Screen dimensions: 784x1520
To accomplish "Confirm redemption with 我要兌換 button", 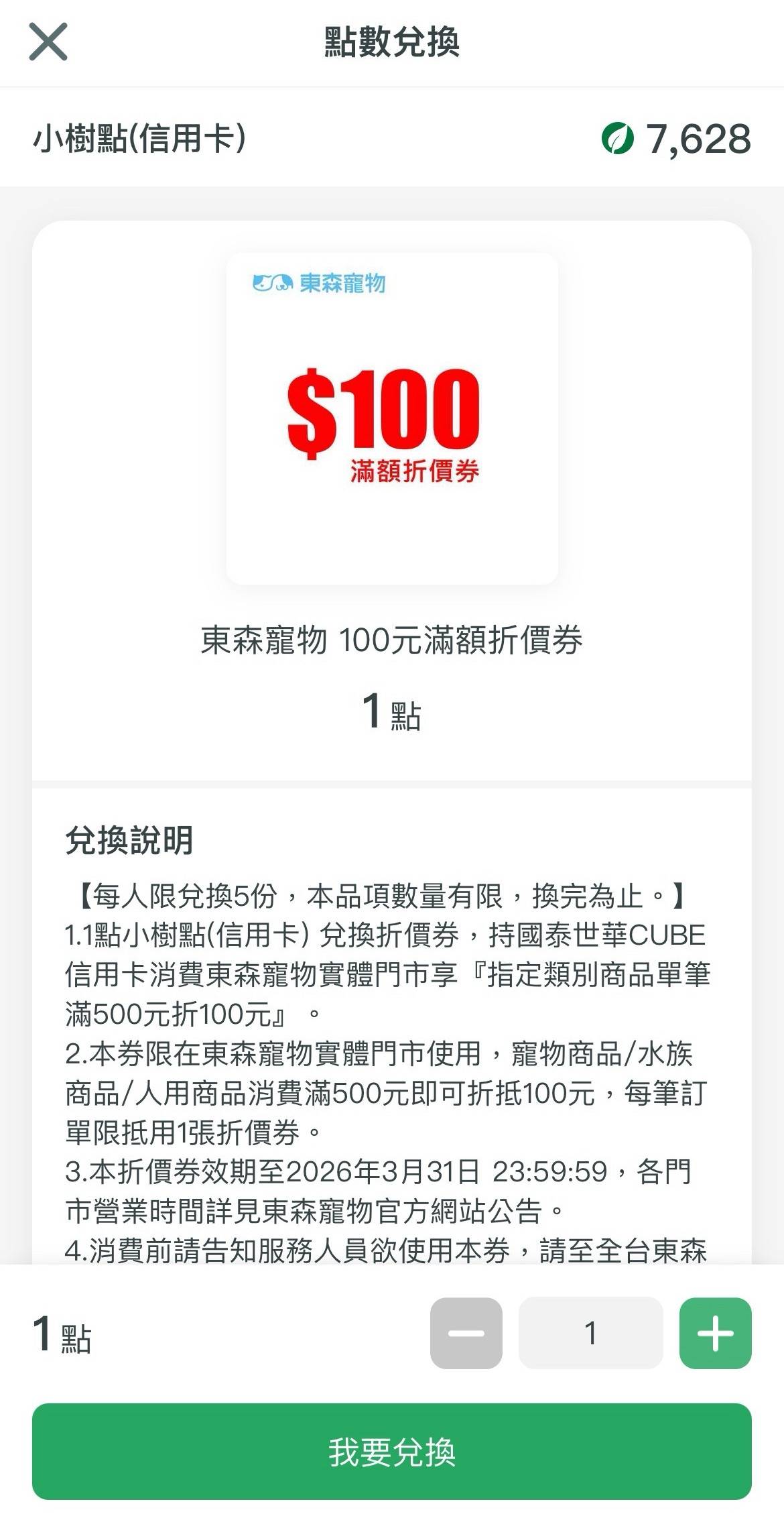I will [x=391, y=1452].
